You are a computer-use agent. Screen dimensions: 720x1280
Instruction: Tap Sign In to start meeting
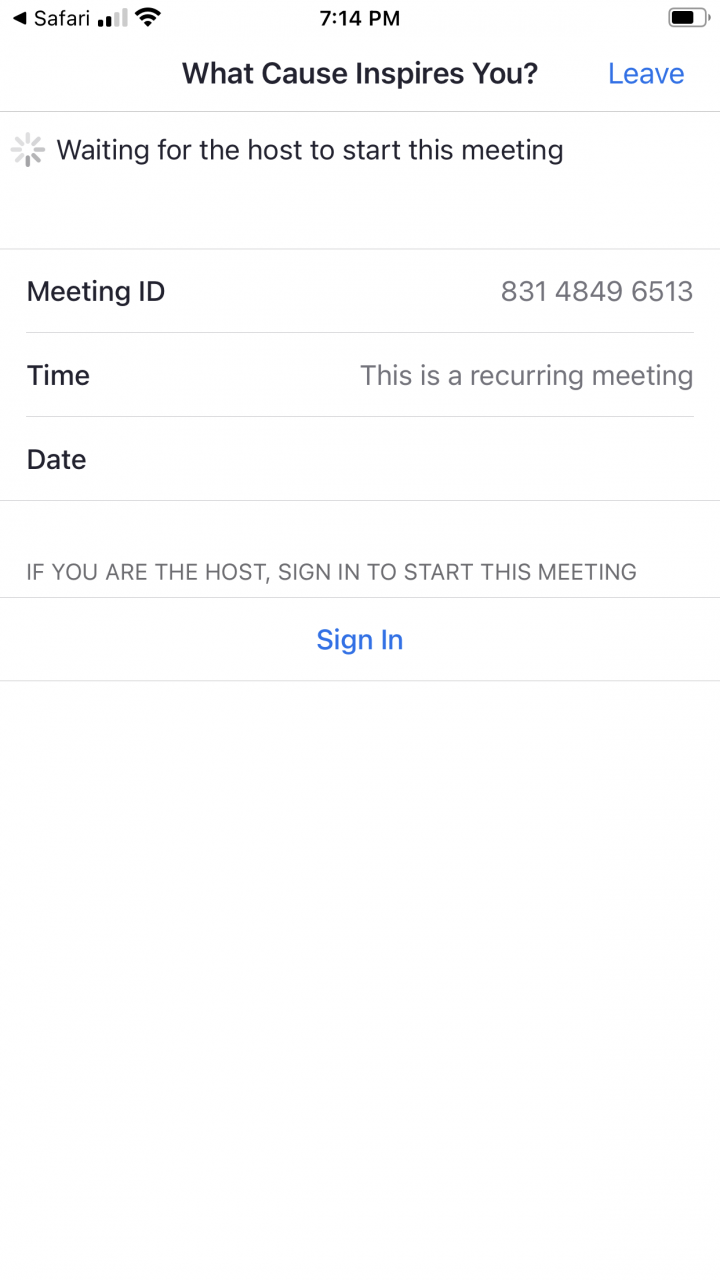tap(360, 640)
